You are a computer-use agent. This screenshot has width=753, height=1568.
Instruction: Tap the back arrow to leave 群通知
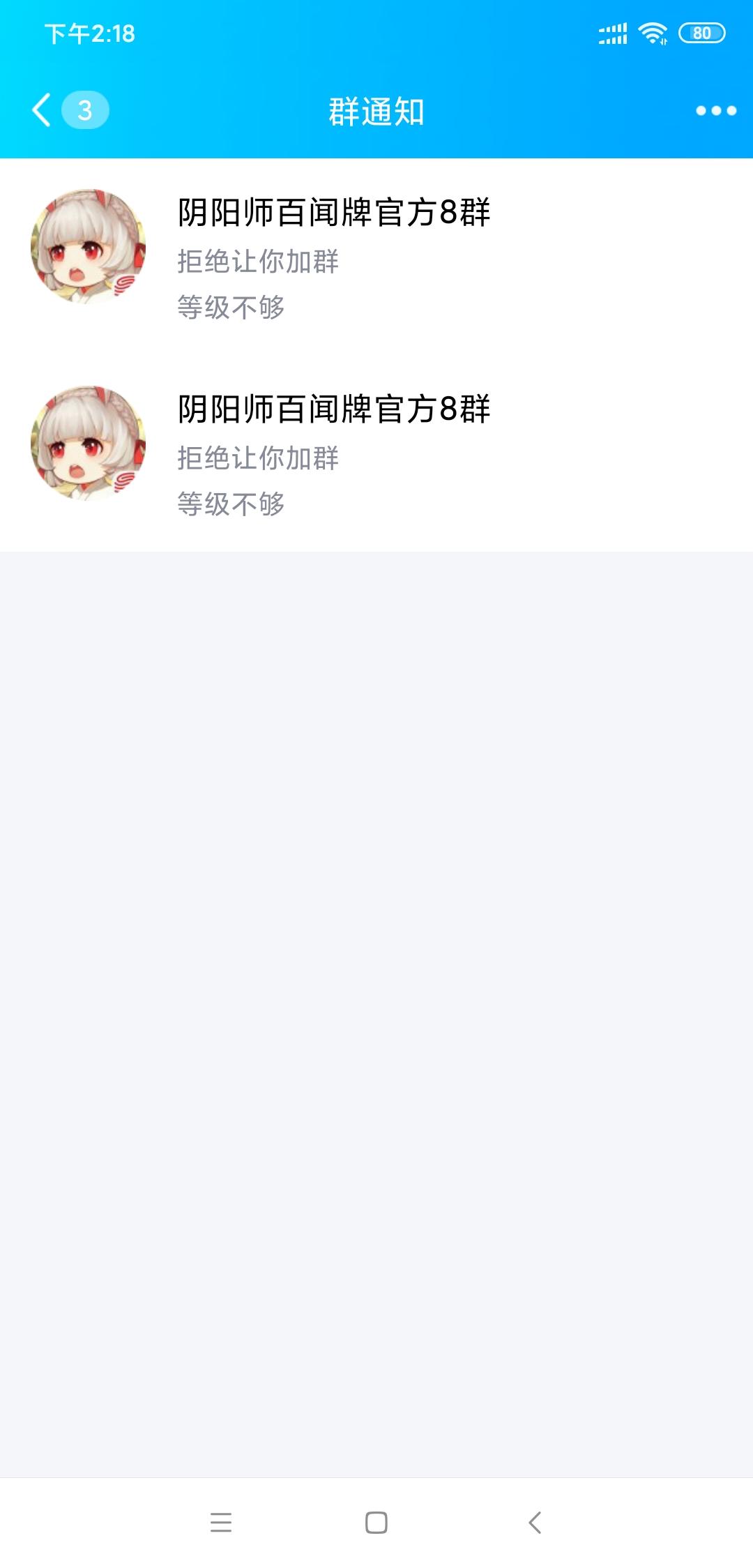tap(40, 109)
